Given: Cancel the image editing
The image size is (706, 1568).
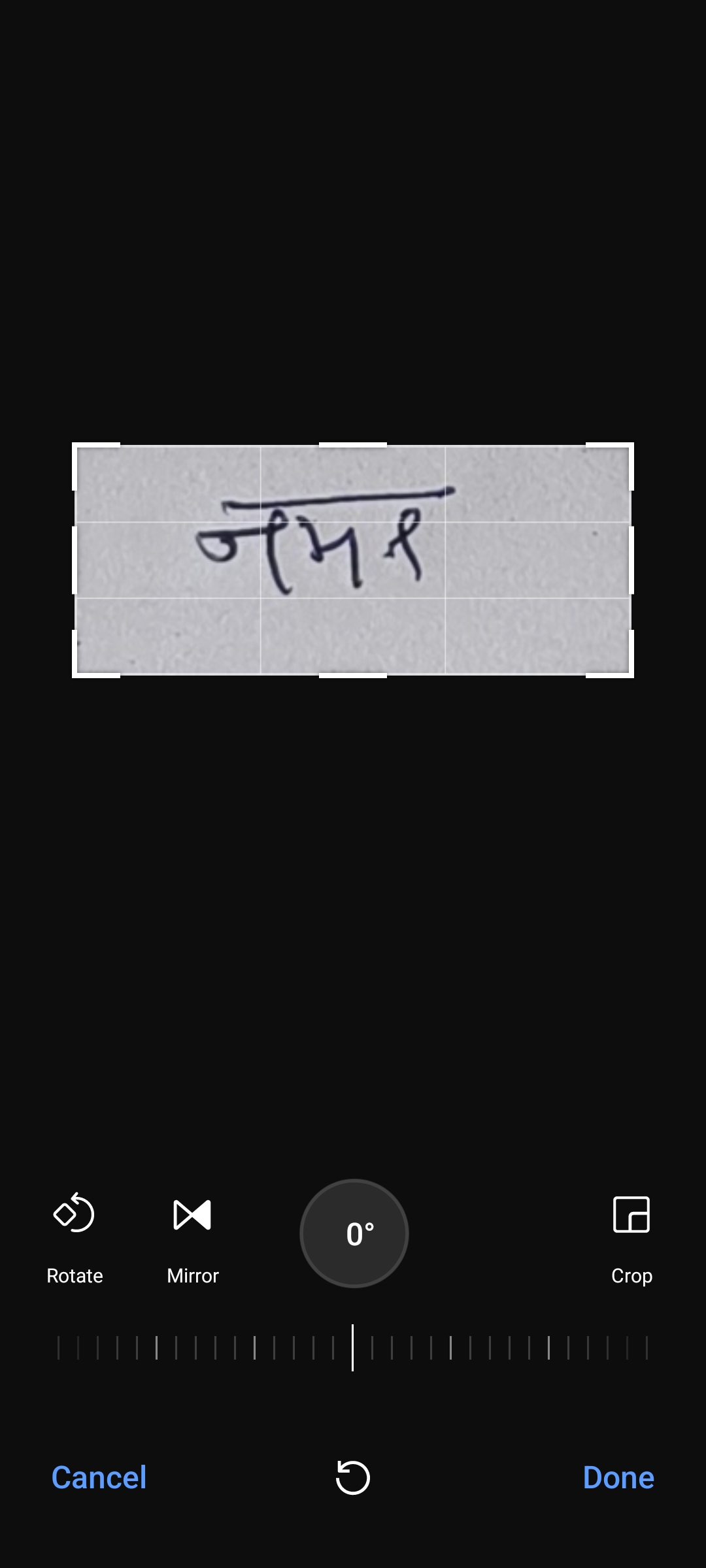Looking at the screenshot, I should [99, 1477].
